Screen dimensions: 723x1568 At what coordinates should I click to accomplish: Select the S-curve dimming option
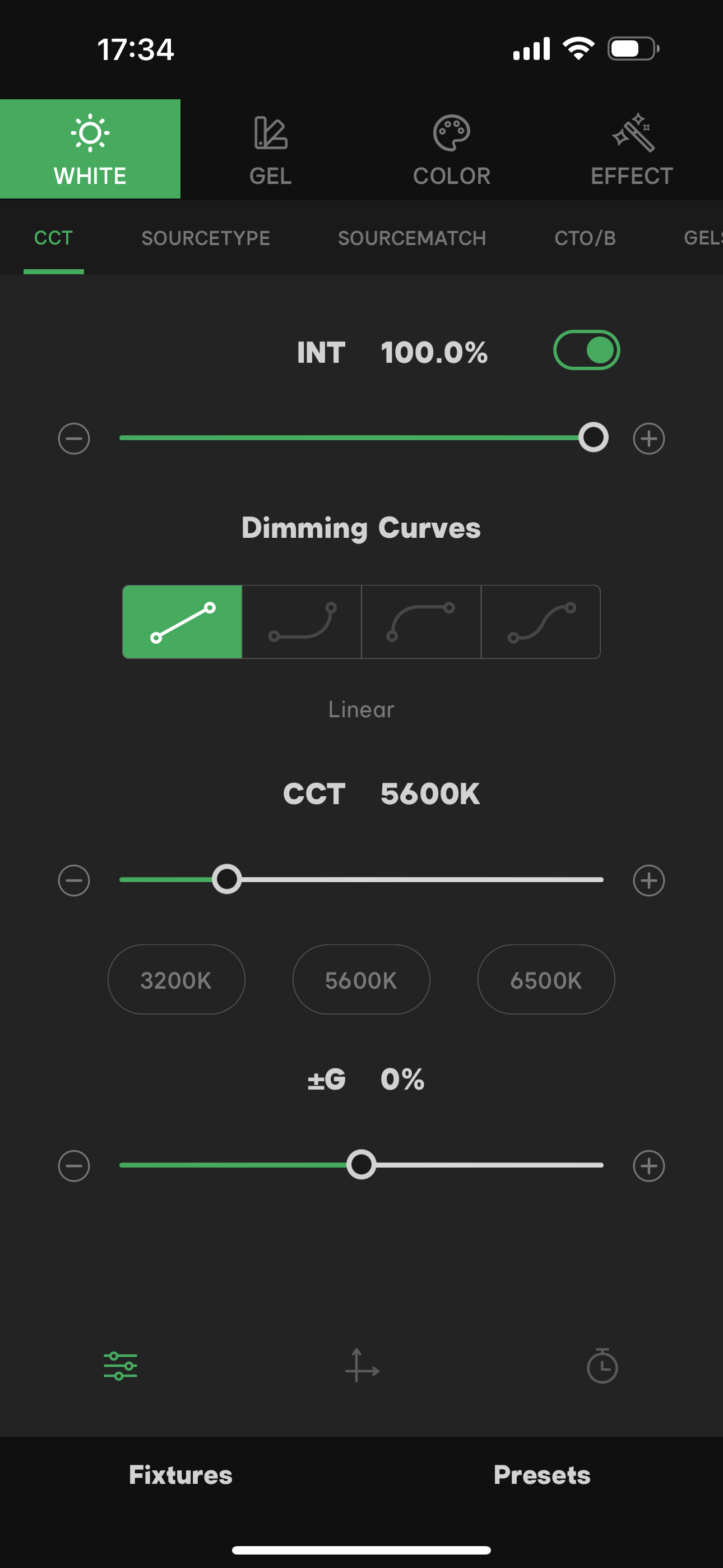(x=540, y=622)
